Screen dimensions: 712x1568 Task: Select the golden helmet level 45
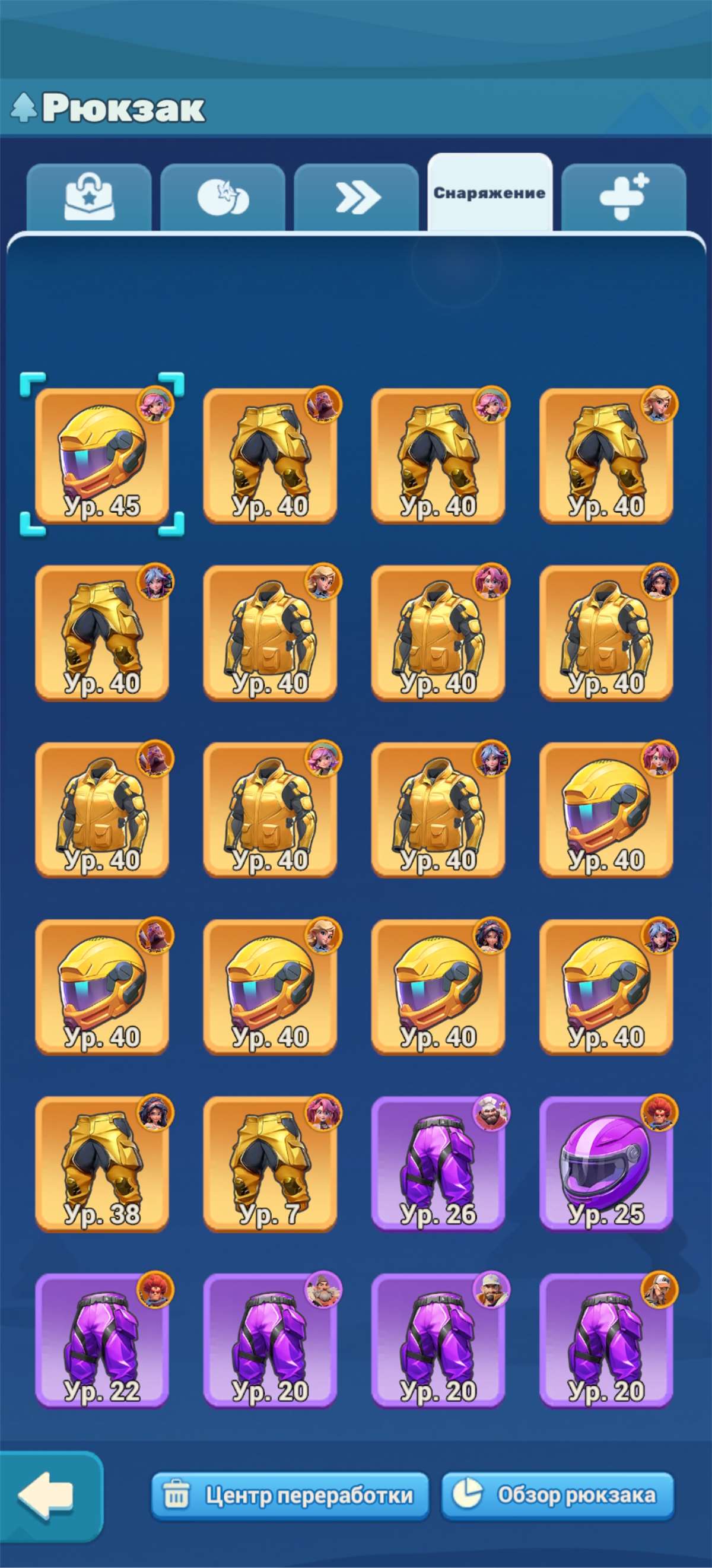[x=103, y=456]
